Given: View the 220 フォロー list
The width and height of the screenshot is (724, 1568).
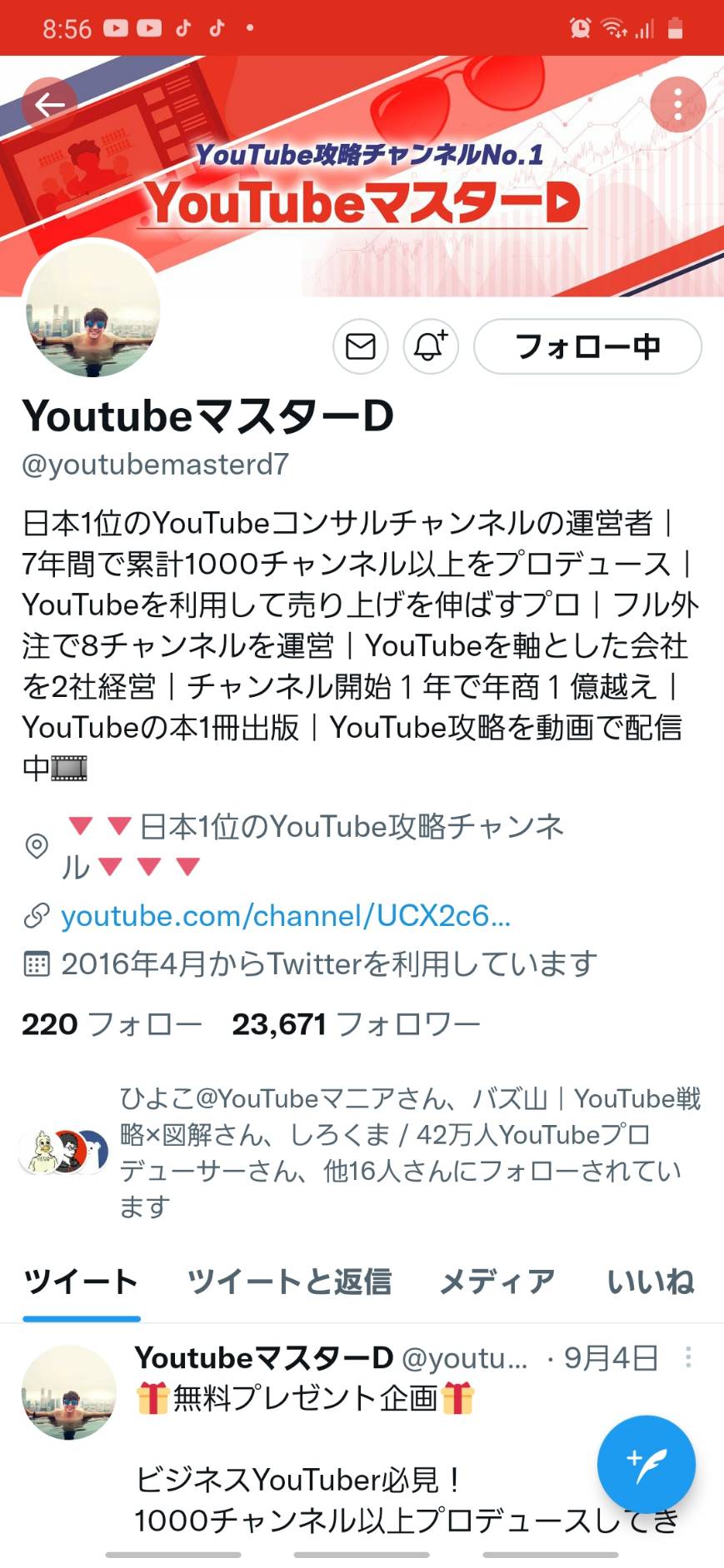Looking at the screenshot, I should pyautogui.click(x=112, y=1024).
